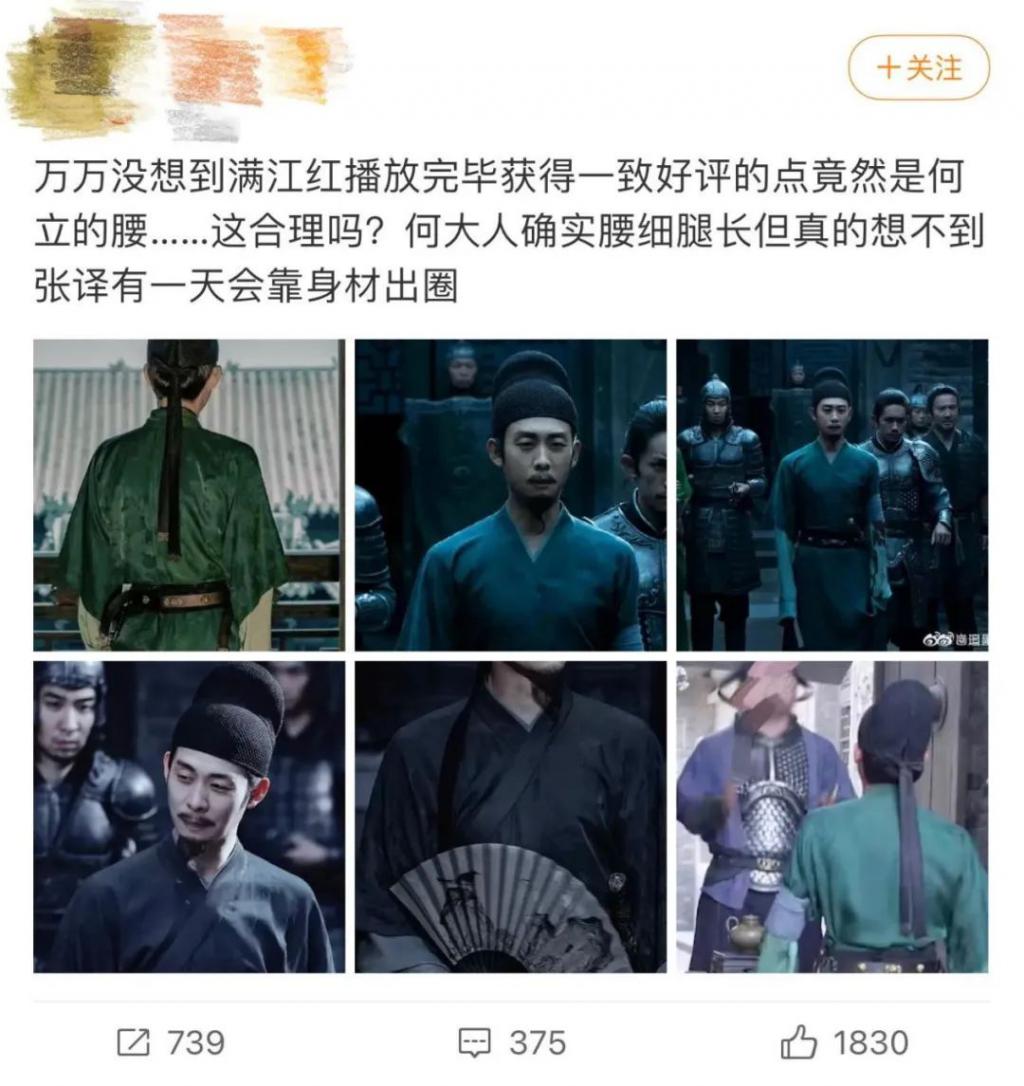
Task: Open the photo with the folding fan
Action: (511, 816)
